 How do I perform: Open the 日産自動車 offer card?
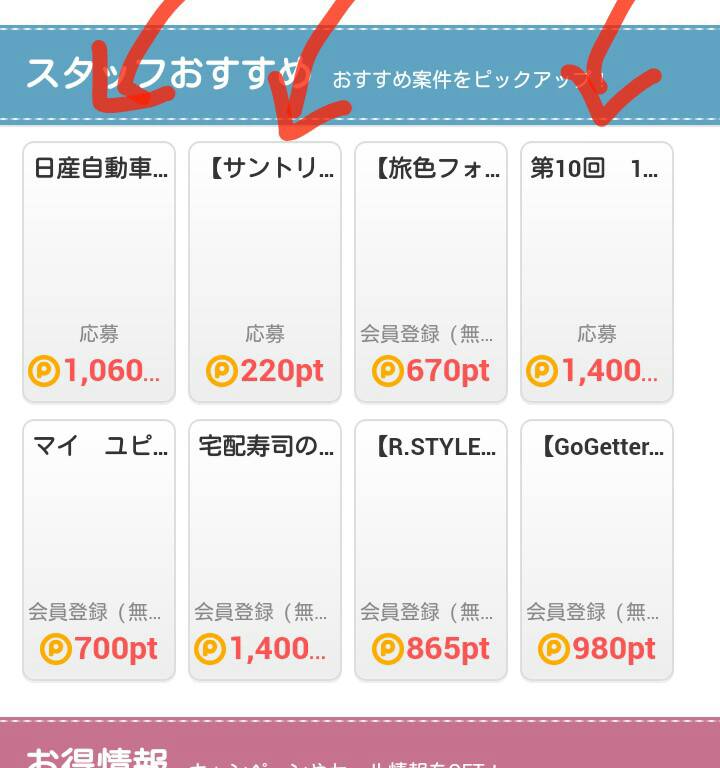(99, 271)
